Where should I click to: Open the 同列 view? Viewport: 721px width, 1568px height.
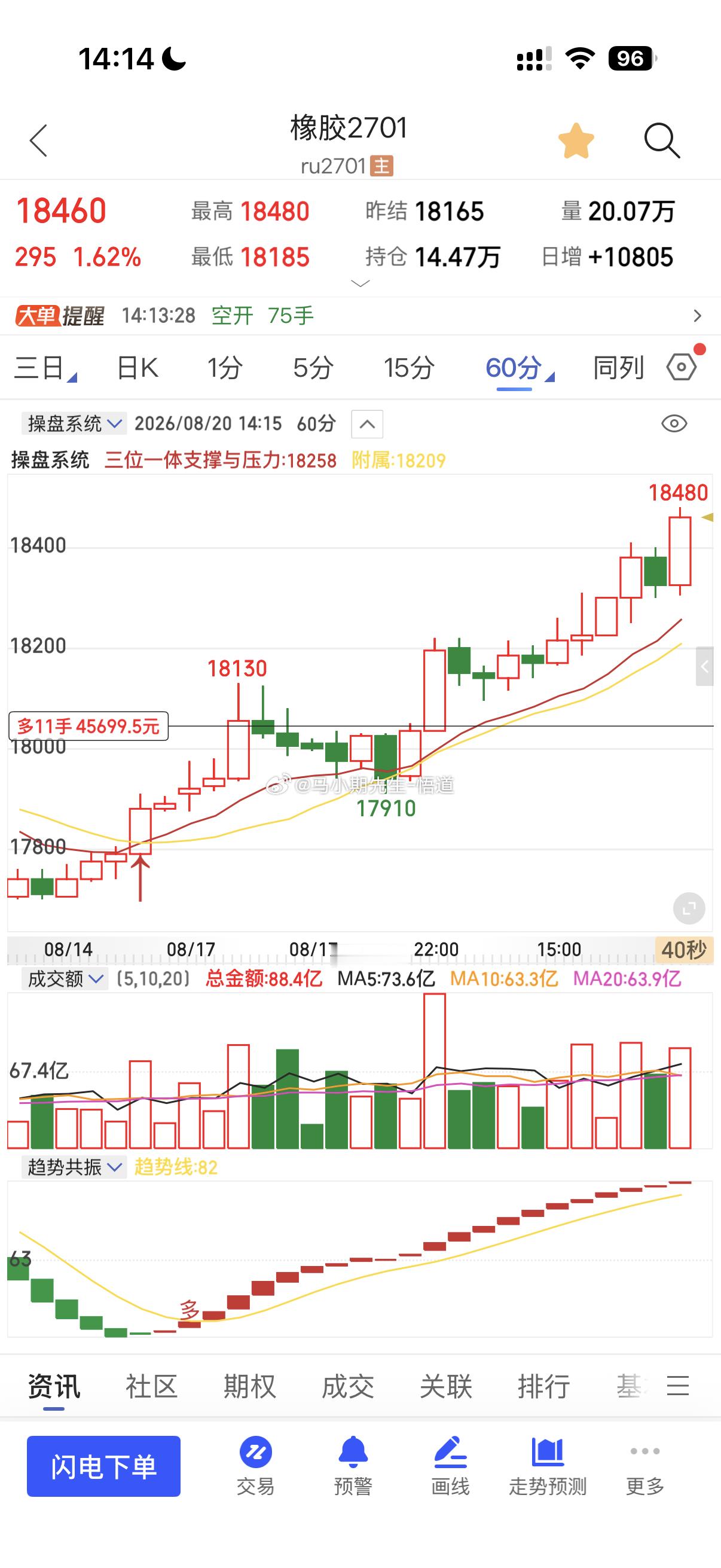[618, 368]
